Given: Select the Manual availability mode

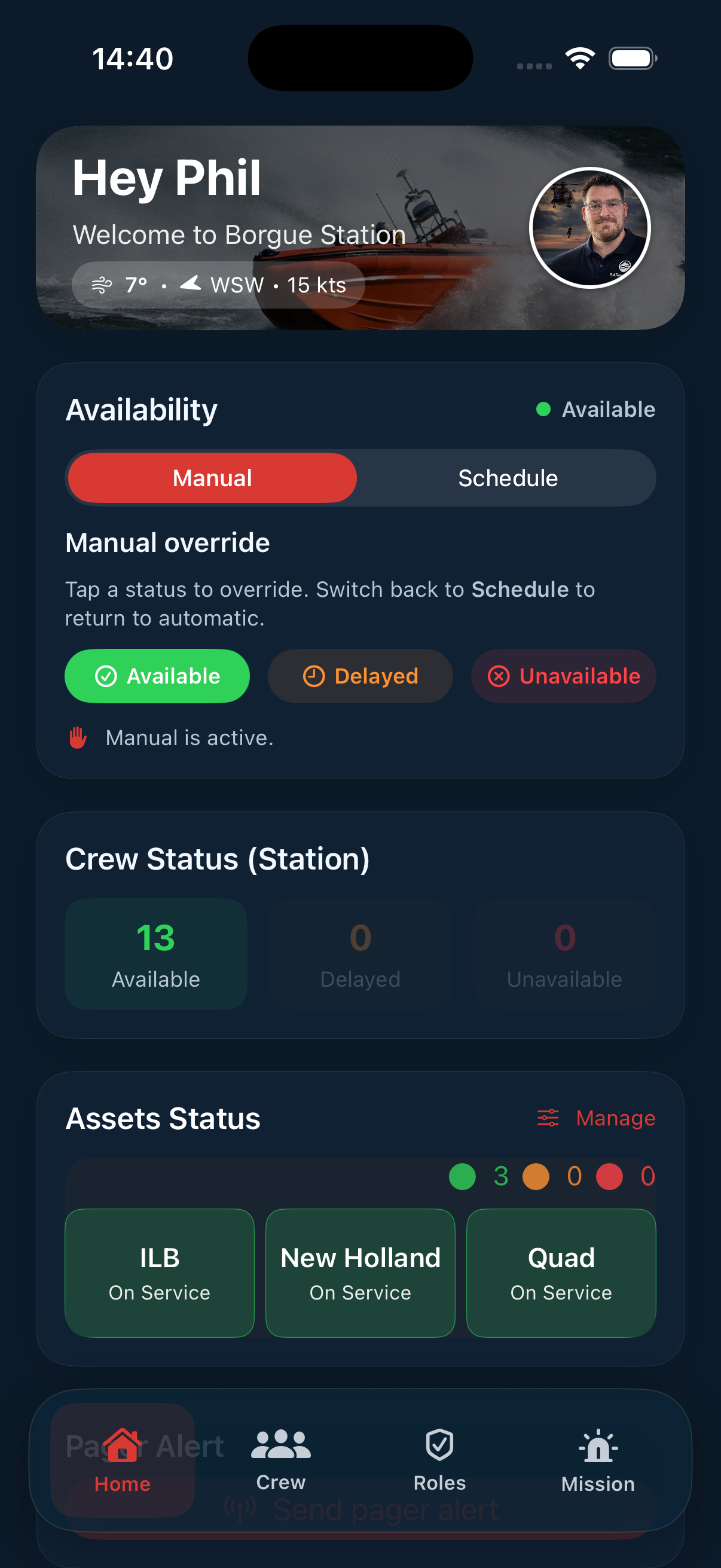Looking at the screenshot, I should click(x=212, y=478).
